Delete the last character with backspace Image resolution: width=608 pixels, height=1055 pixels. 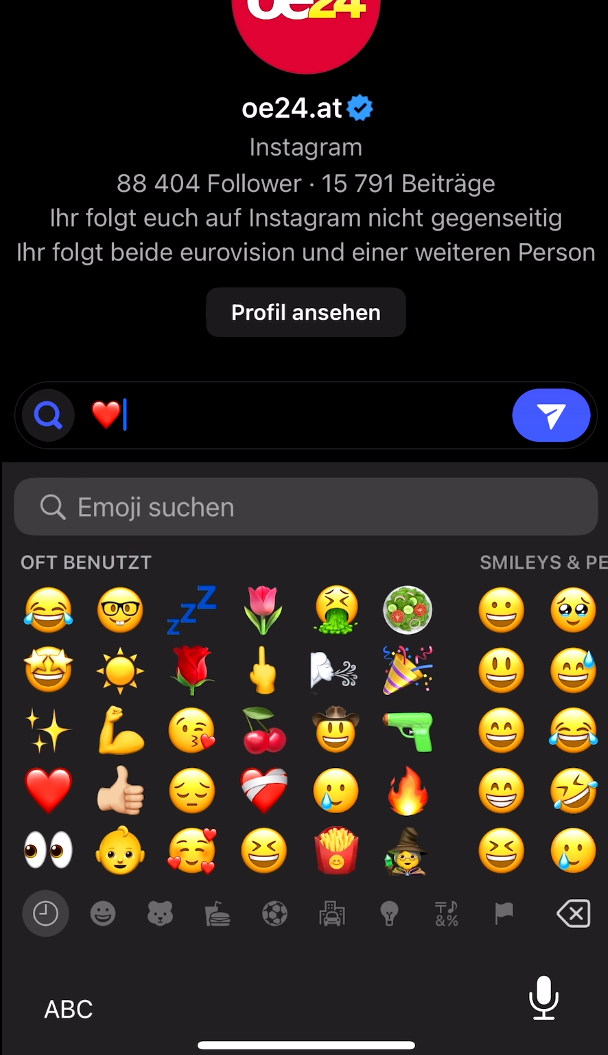pos(573,913)
